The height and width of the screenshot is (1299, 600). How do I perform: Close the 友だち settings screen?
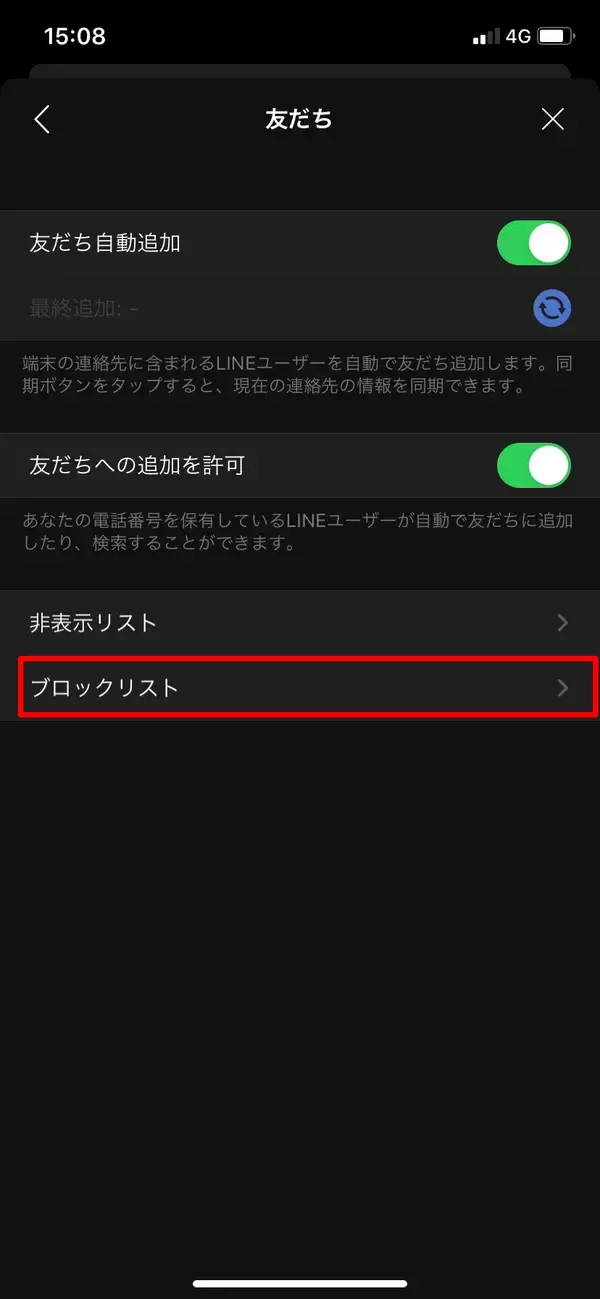tap(552, 120)
